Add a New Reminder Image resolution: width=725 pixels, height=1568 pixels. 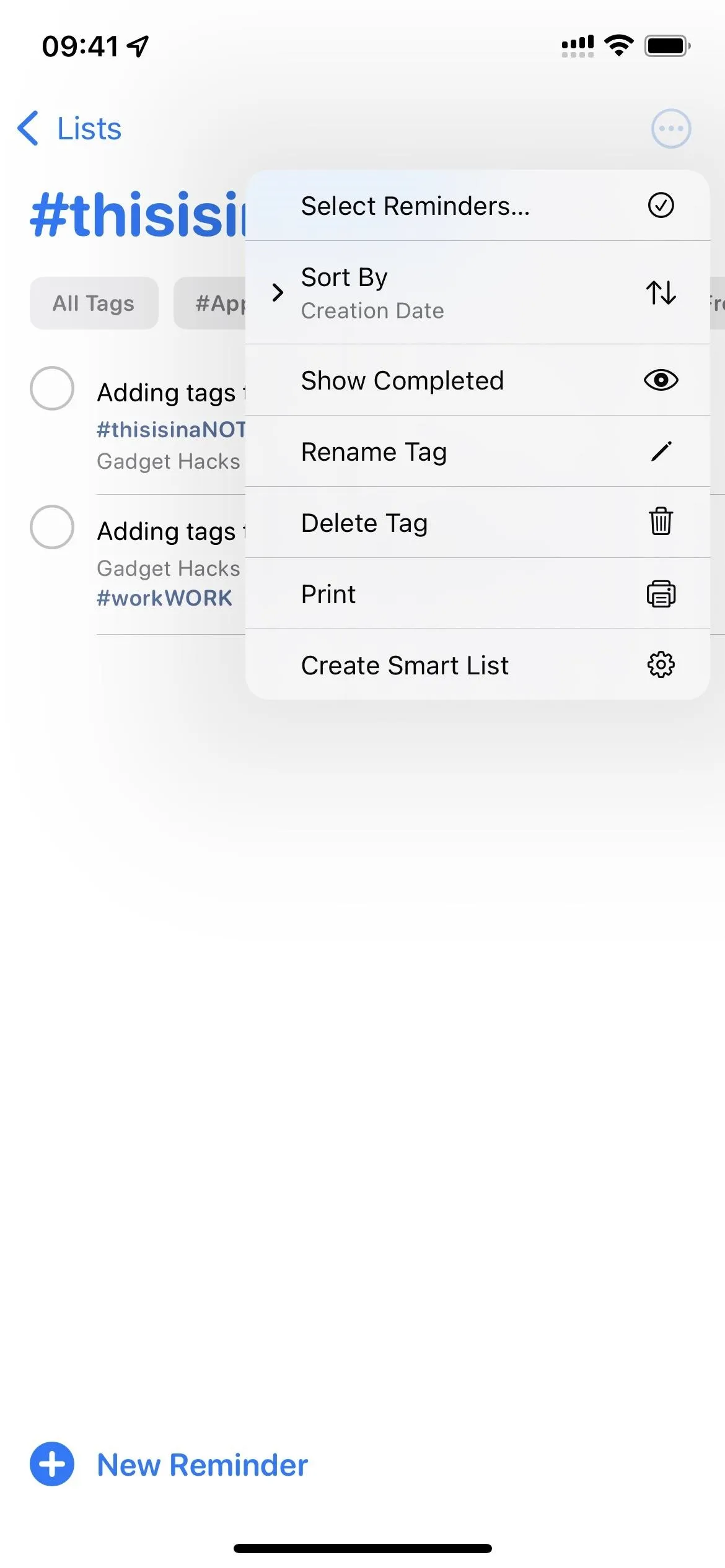coord(169,1465)
